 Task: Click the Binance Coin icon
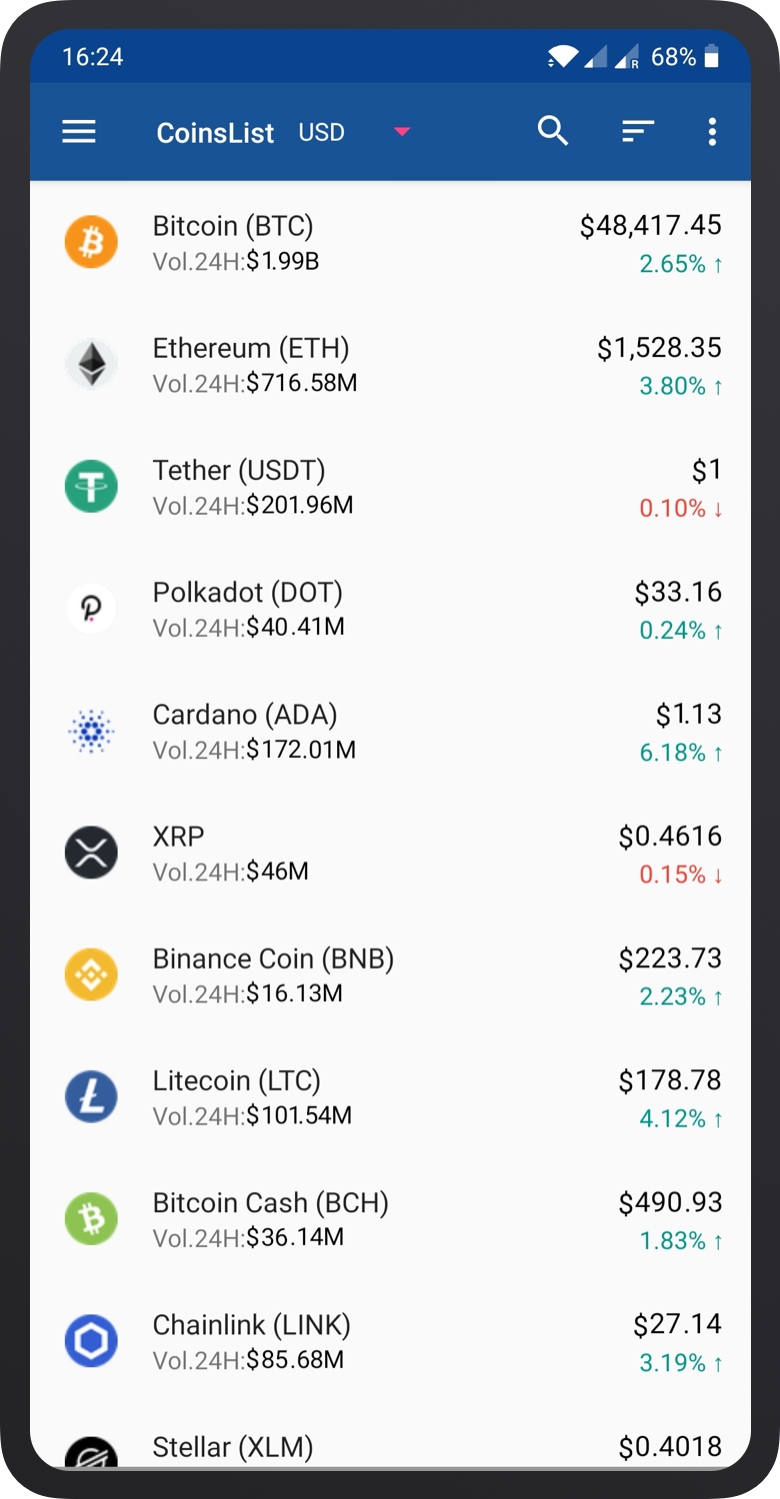coord(91,974)
